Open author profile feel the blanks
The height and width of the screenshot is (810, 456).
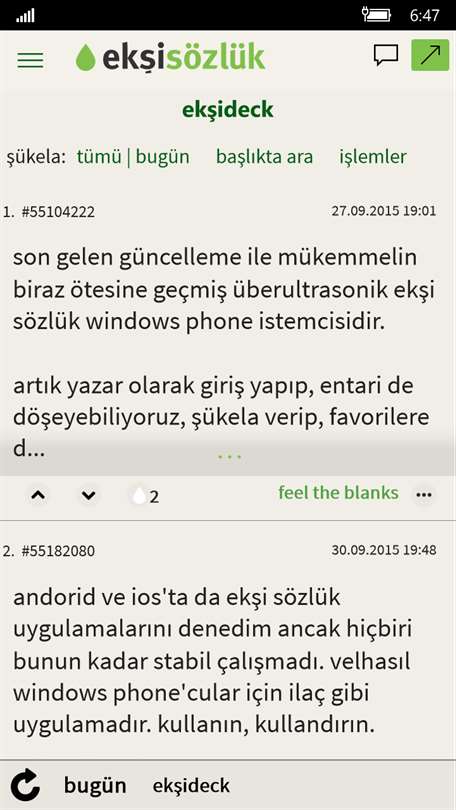tap(338, 493)
